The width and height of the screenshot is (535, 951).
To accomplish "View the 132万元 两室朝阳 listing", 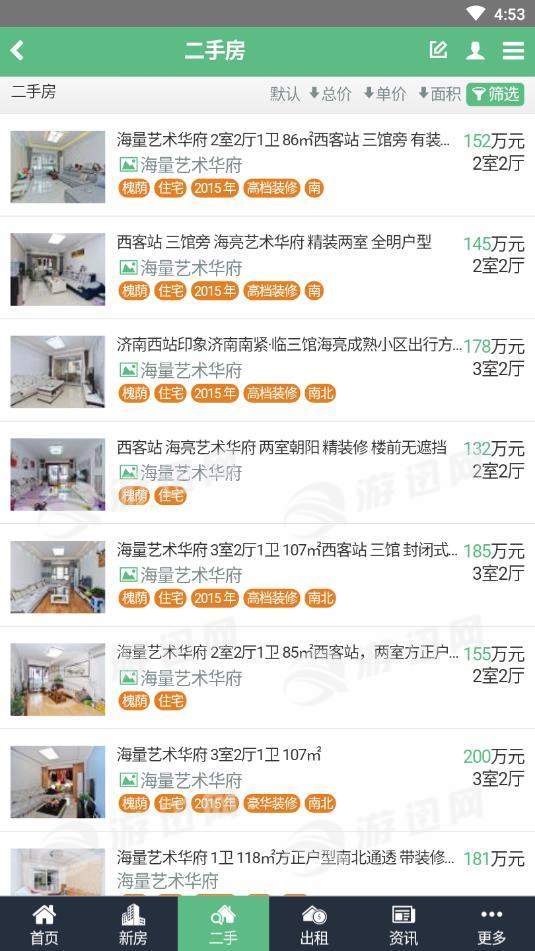I will (268, 473).
